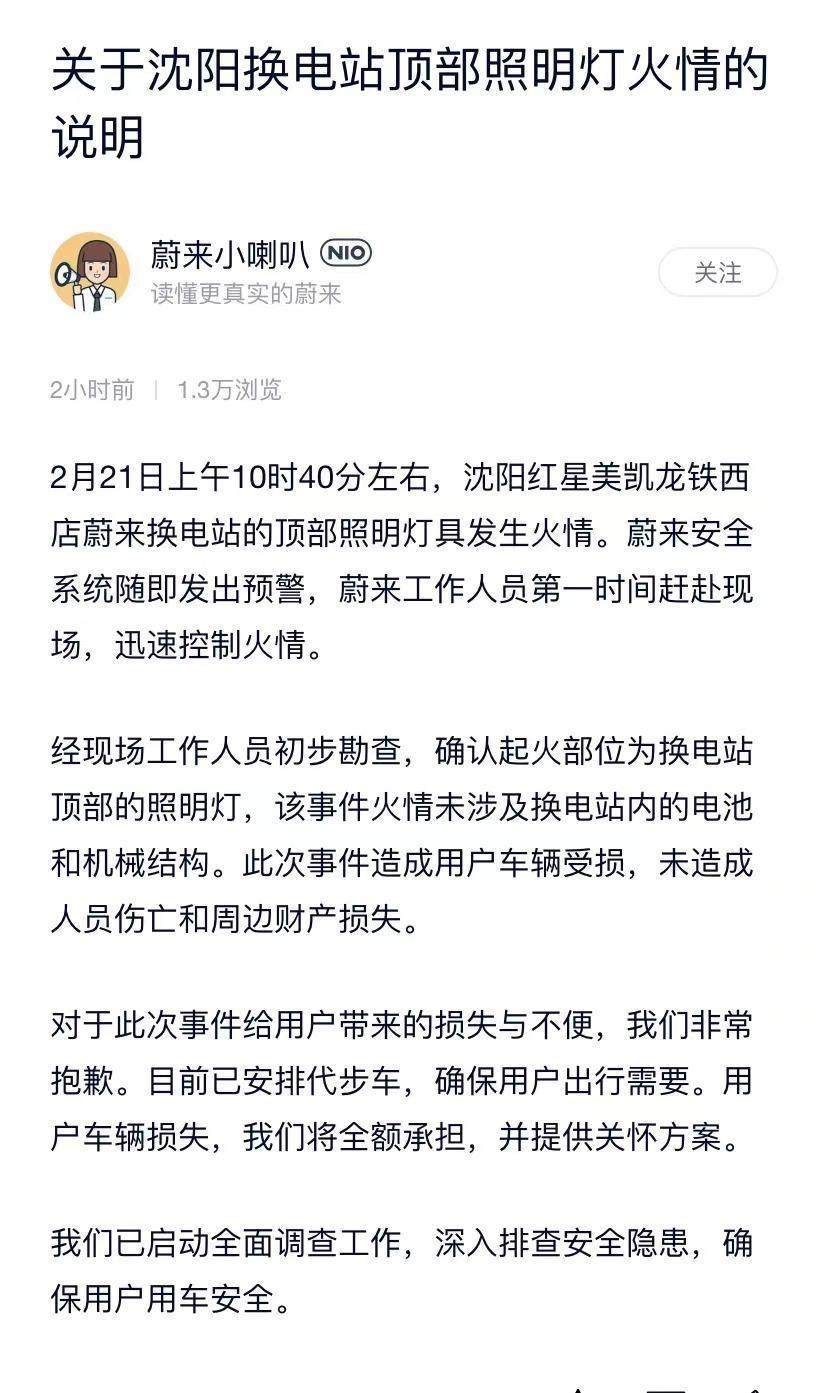The image size is (828, 1393).
Task: Follow 蔚来小喇叭 with the 关注 button
Action: click(x=717, y=272)
